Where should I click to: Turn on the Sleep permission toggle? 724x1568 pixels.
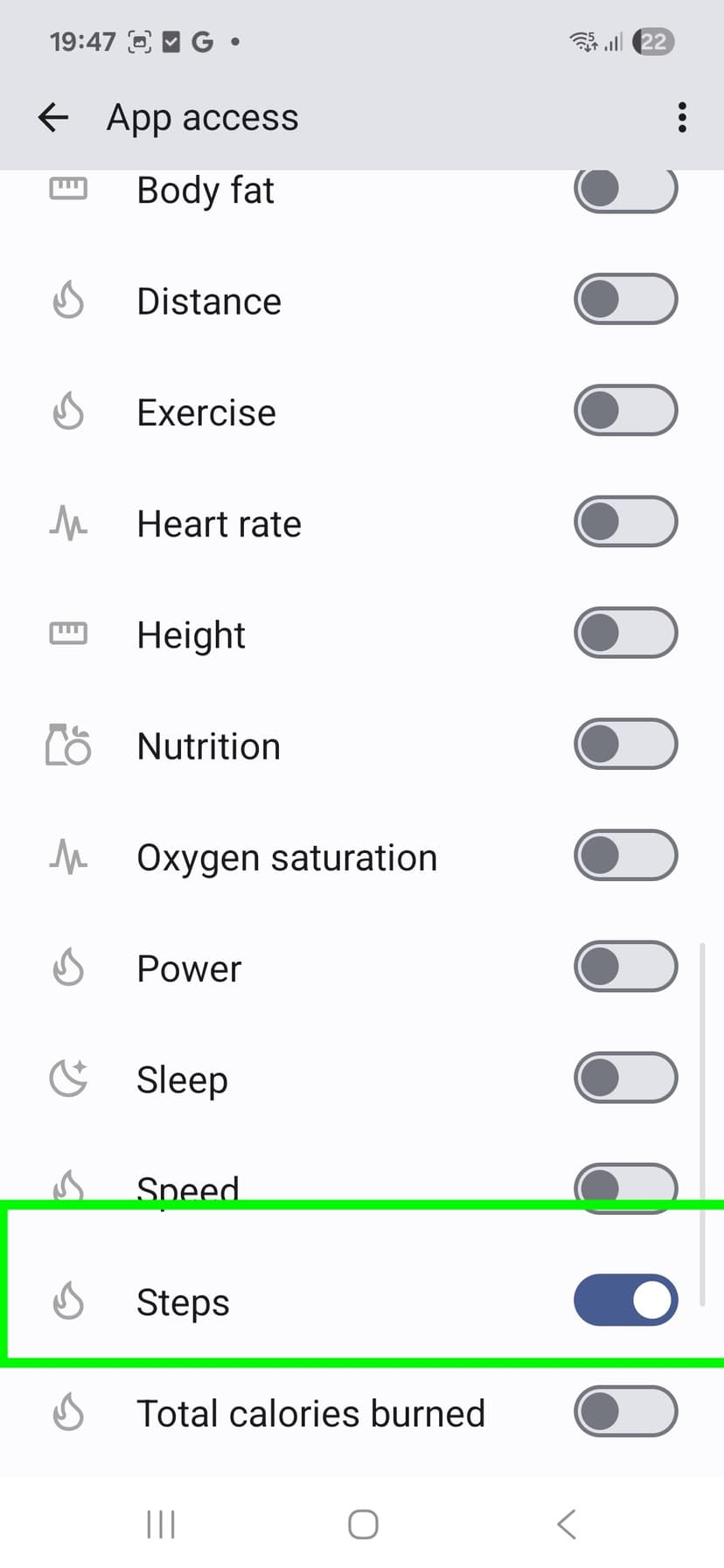pos(625,1077)
